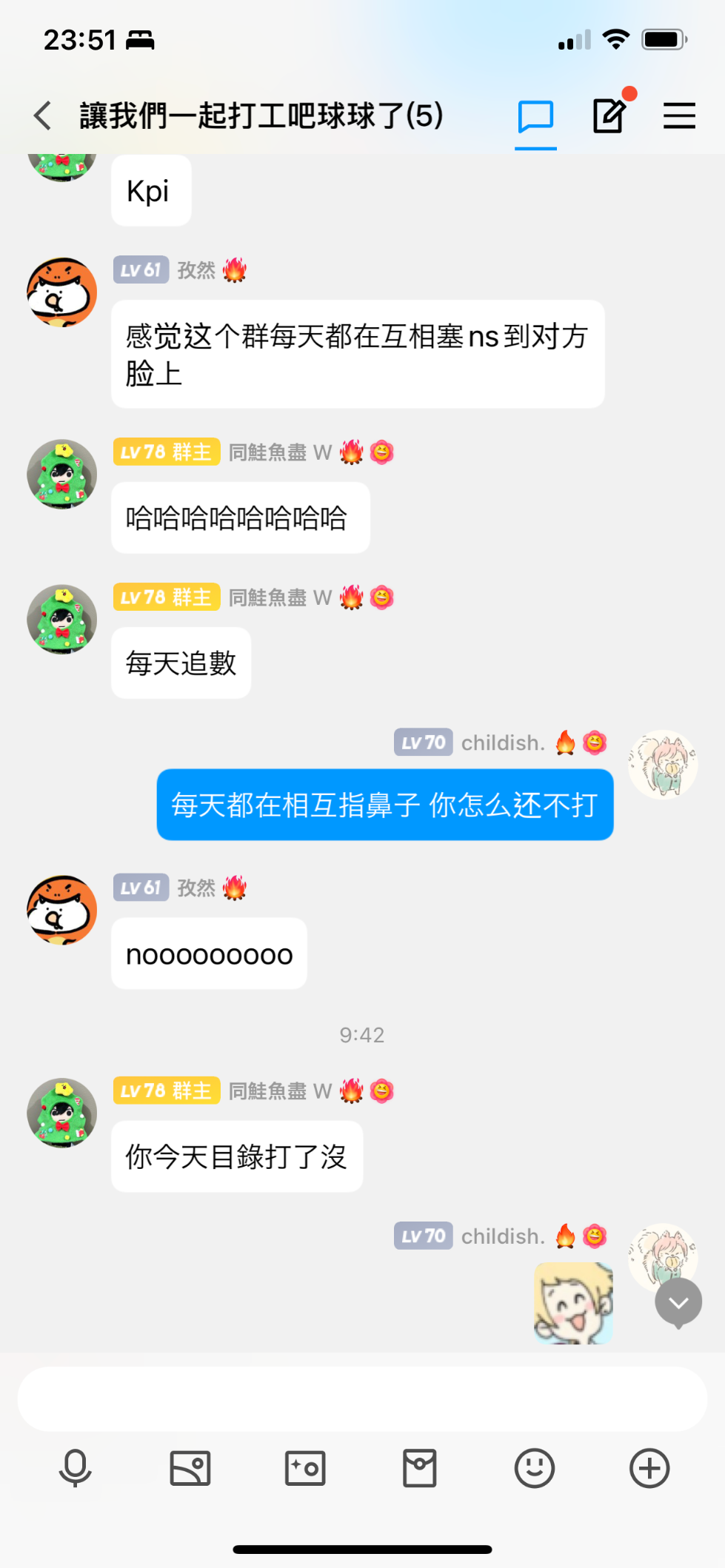View the sticker image sent by childish.
Screen dimensions: 725x1568
(x=573, y=1303)
